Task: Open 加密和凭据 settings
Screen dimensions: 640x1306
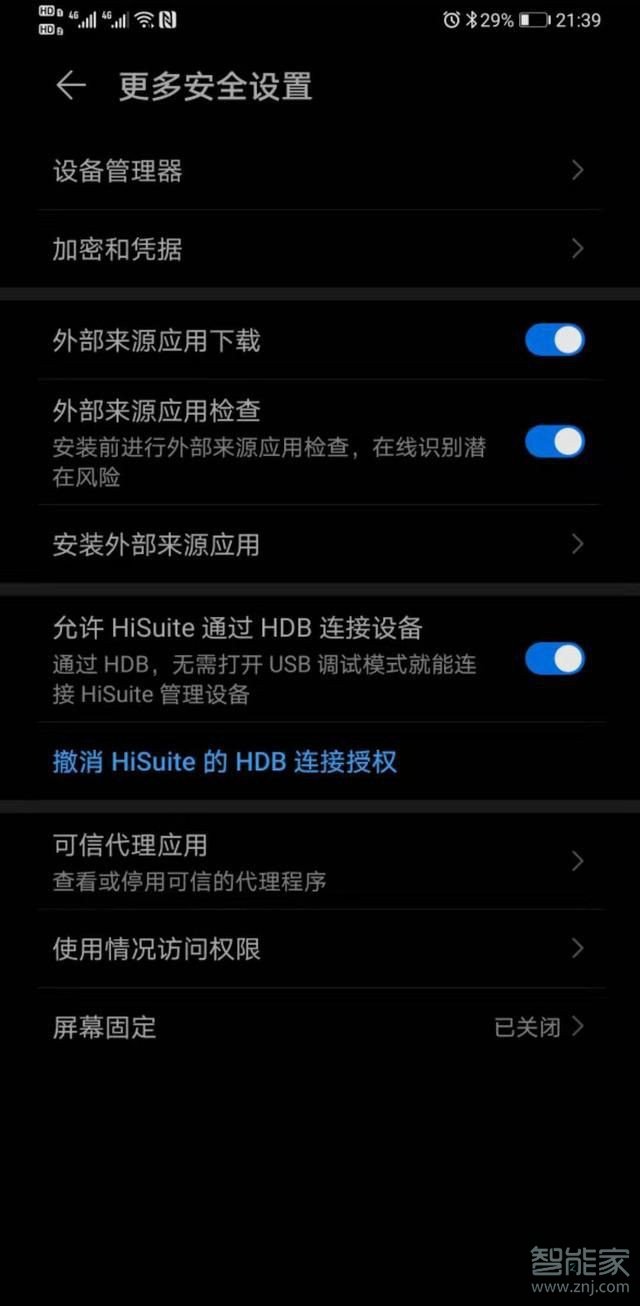Action: click(320, 249)
